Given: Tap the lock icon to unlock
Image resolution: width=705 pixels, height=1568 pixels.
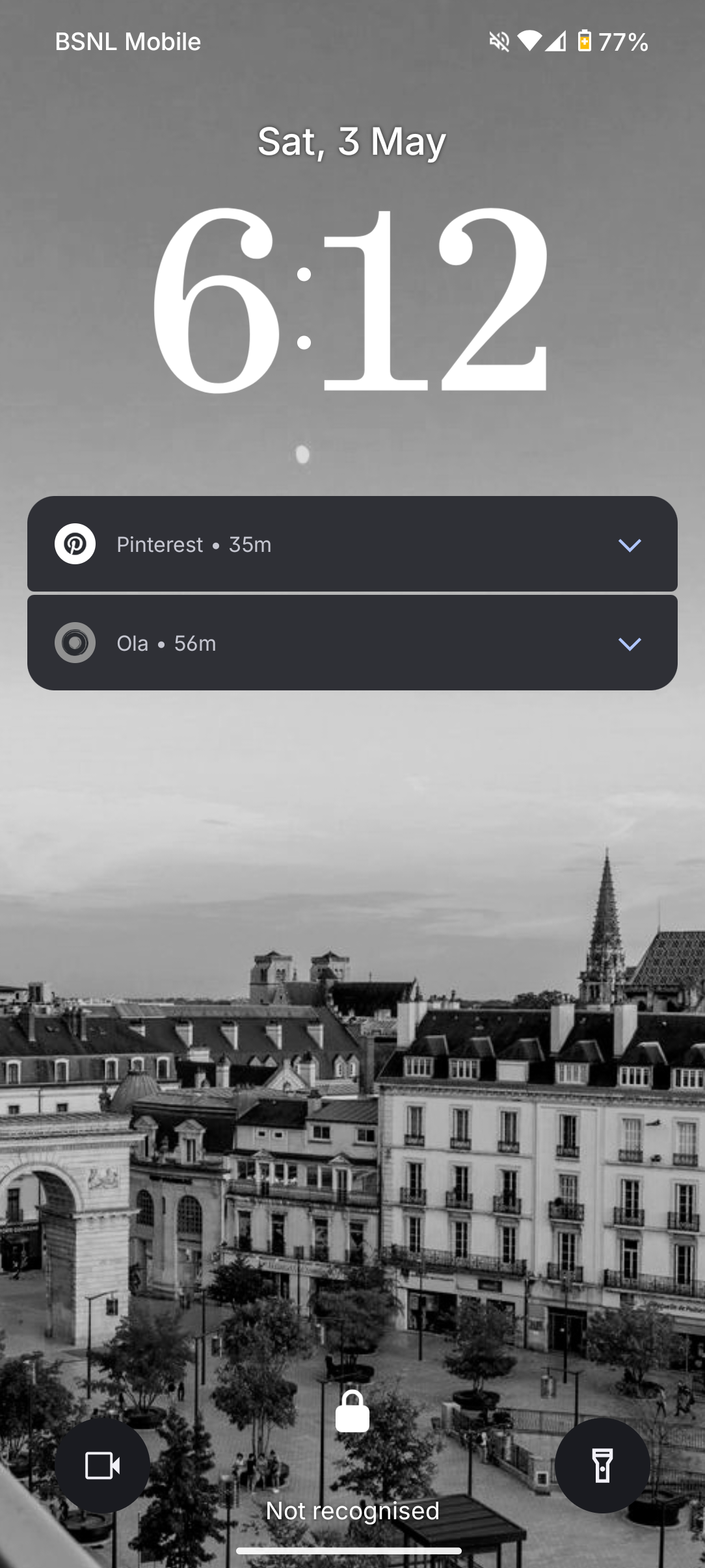Looking at the screenshot, I should [x=352, y=1412].
